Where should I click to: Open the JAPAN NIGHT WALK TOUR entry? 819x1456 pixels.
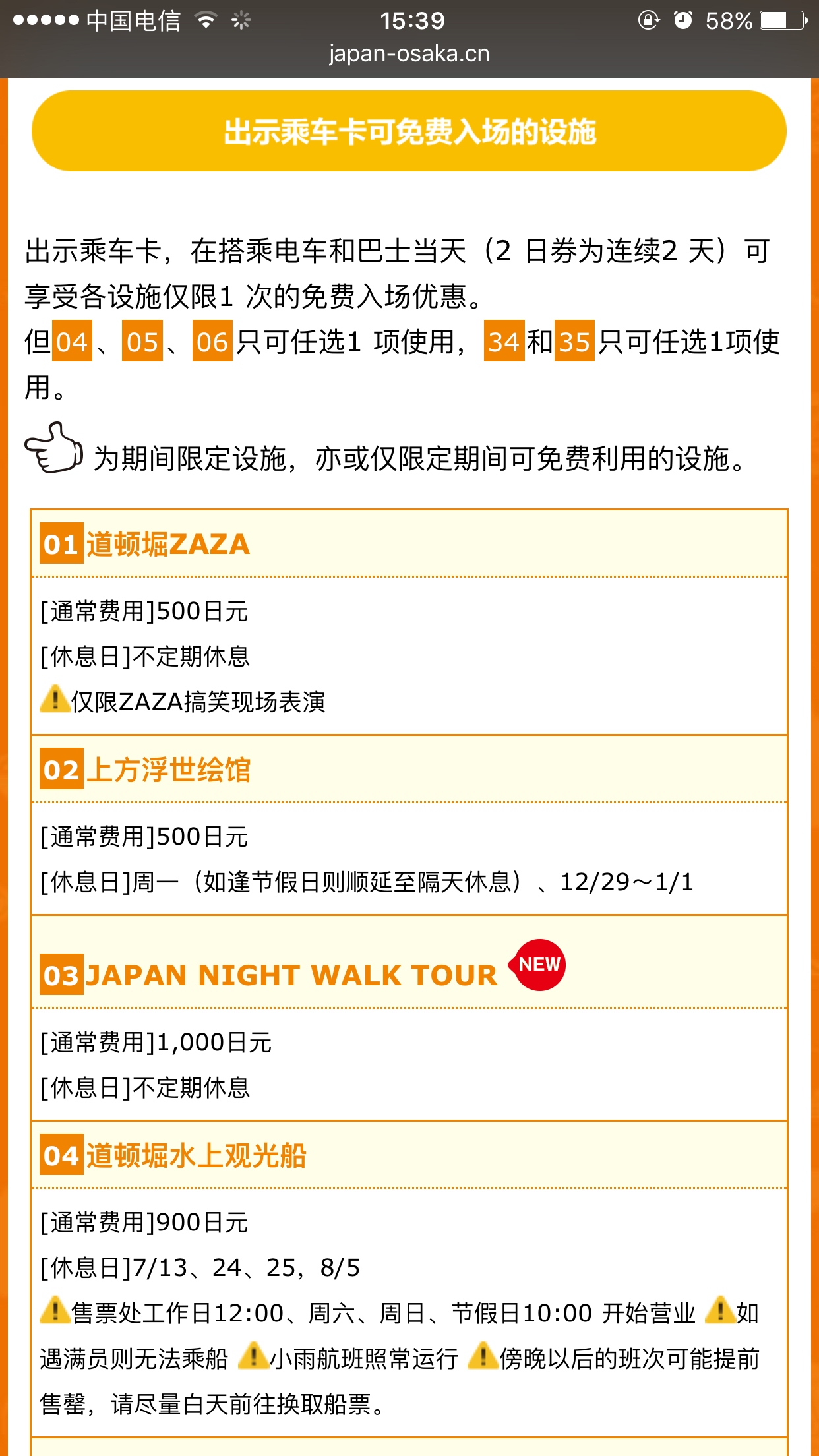click(x=291, y=975)
